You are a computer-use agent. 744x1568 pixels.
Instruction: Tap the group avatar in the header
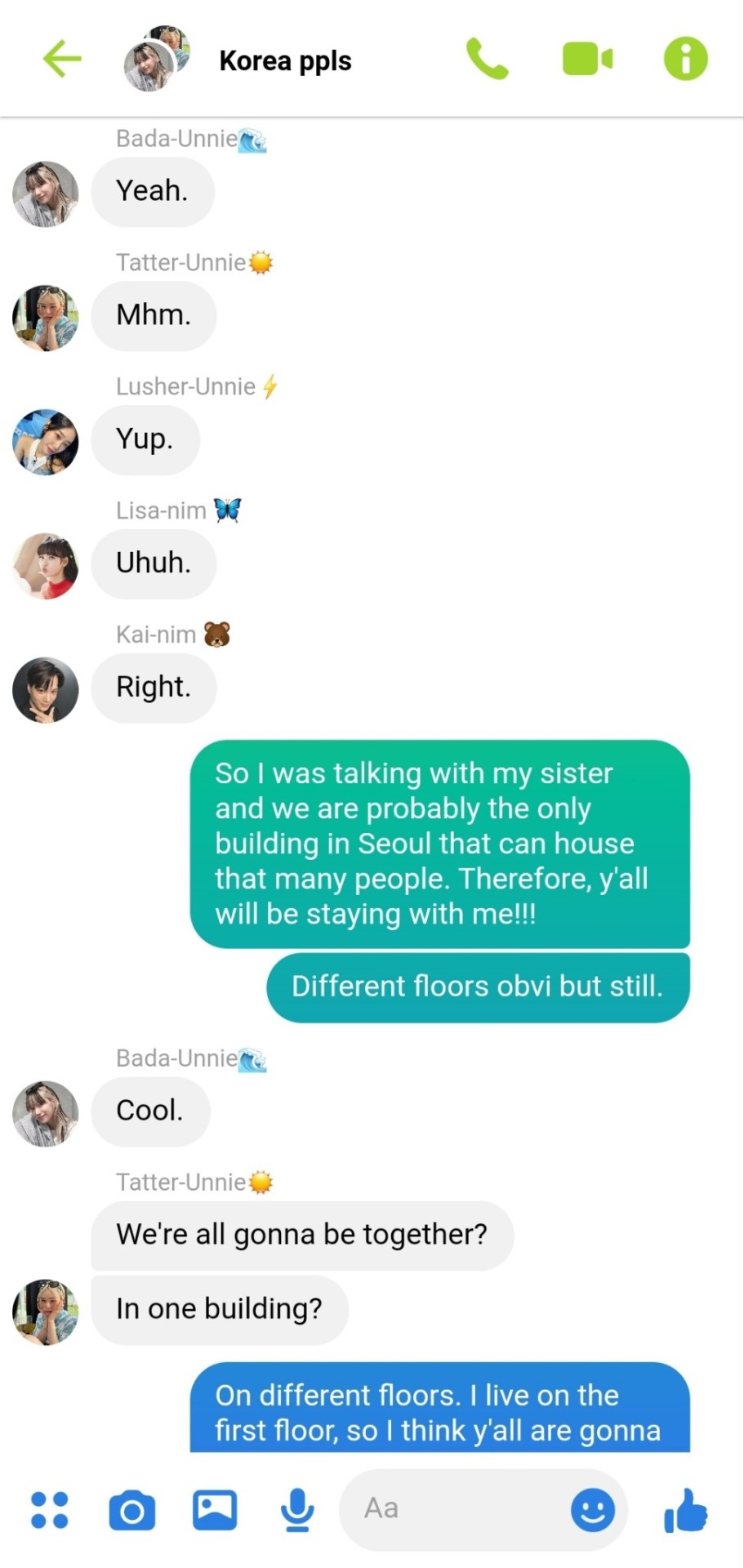[156, 59]
